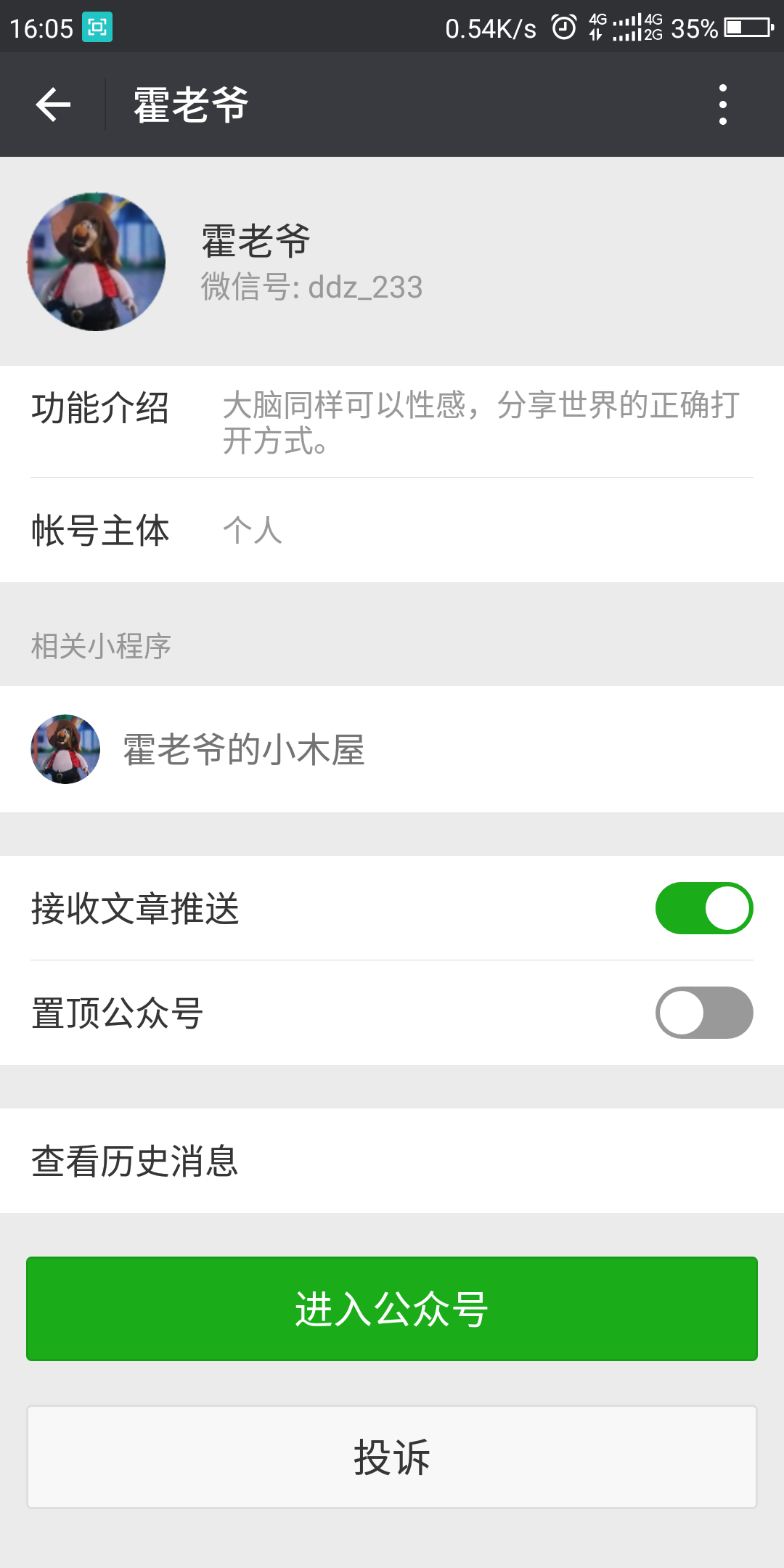
Task: Open 查看历史消息
Action: coord(392,1161)
